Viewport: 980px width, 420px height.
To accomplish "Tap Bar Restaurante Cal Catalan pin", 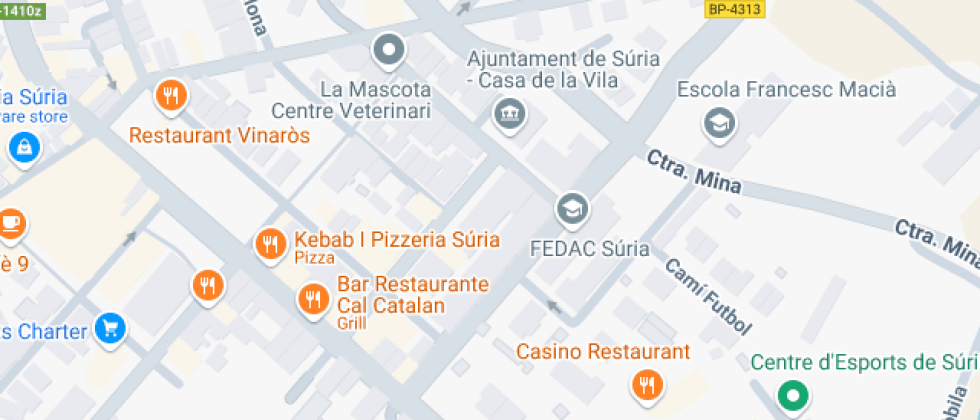I will point(314,297).
